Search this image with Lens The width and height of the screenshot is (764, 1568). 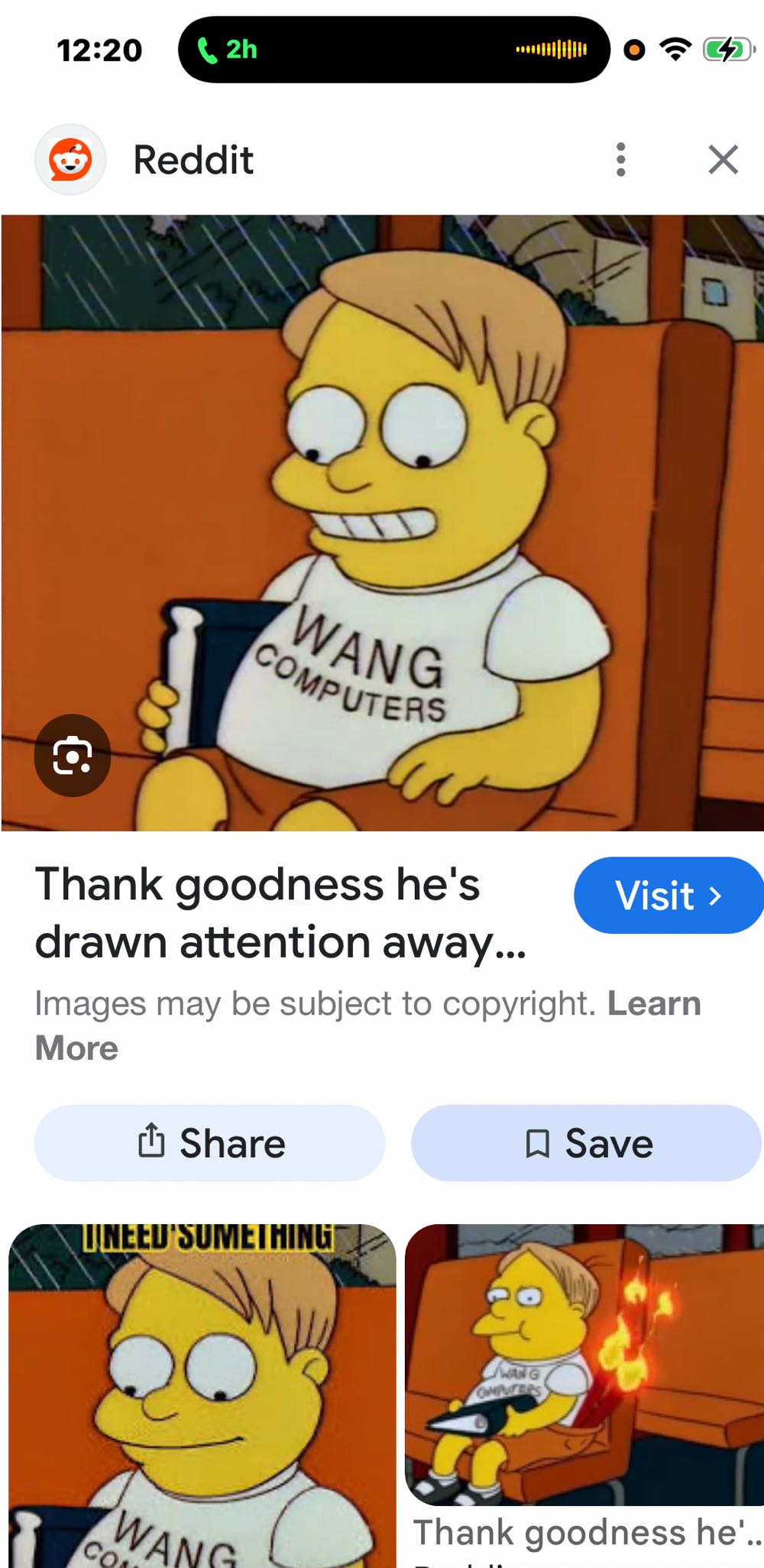[x=73, y=755]
